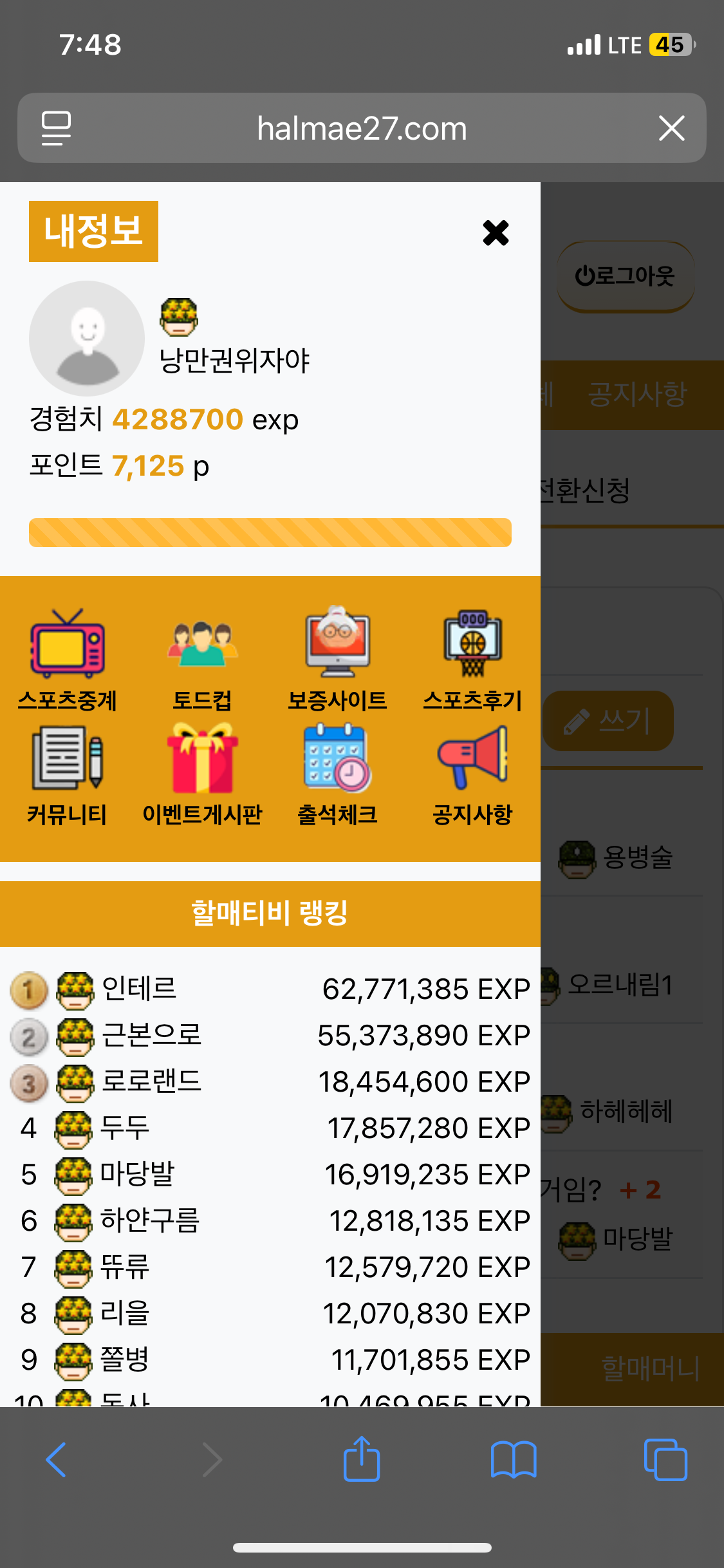Open the Safari tabs overview

(x=665, y=1459)
